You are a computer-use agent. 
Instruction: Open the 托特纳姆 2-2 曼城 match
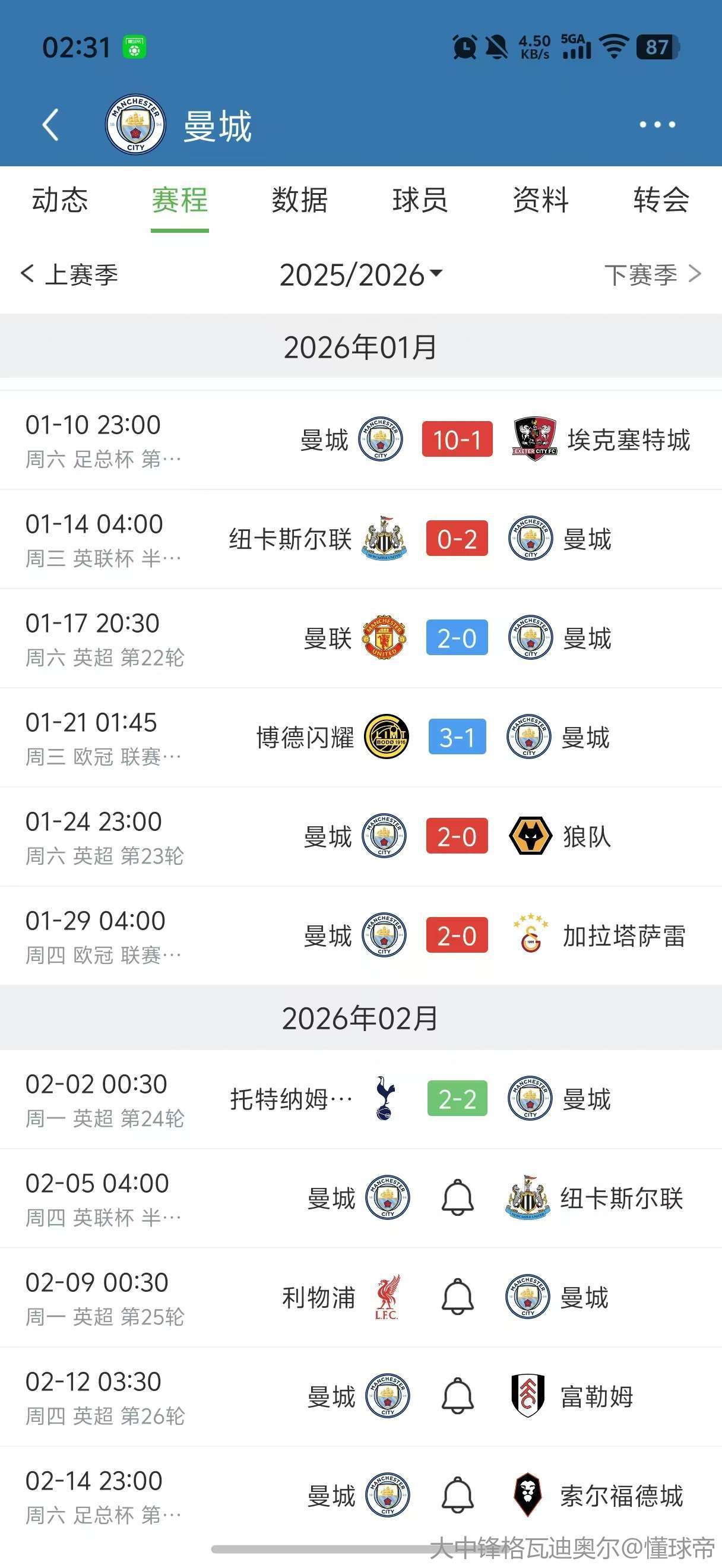point(457,1099)
